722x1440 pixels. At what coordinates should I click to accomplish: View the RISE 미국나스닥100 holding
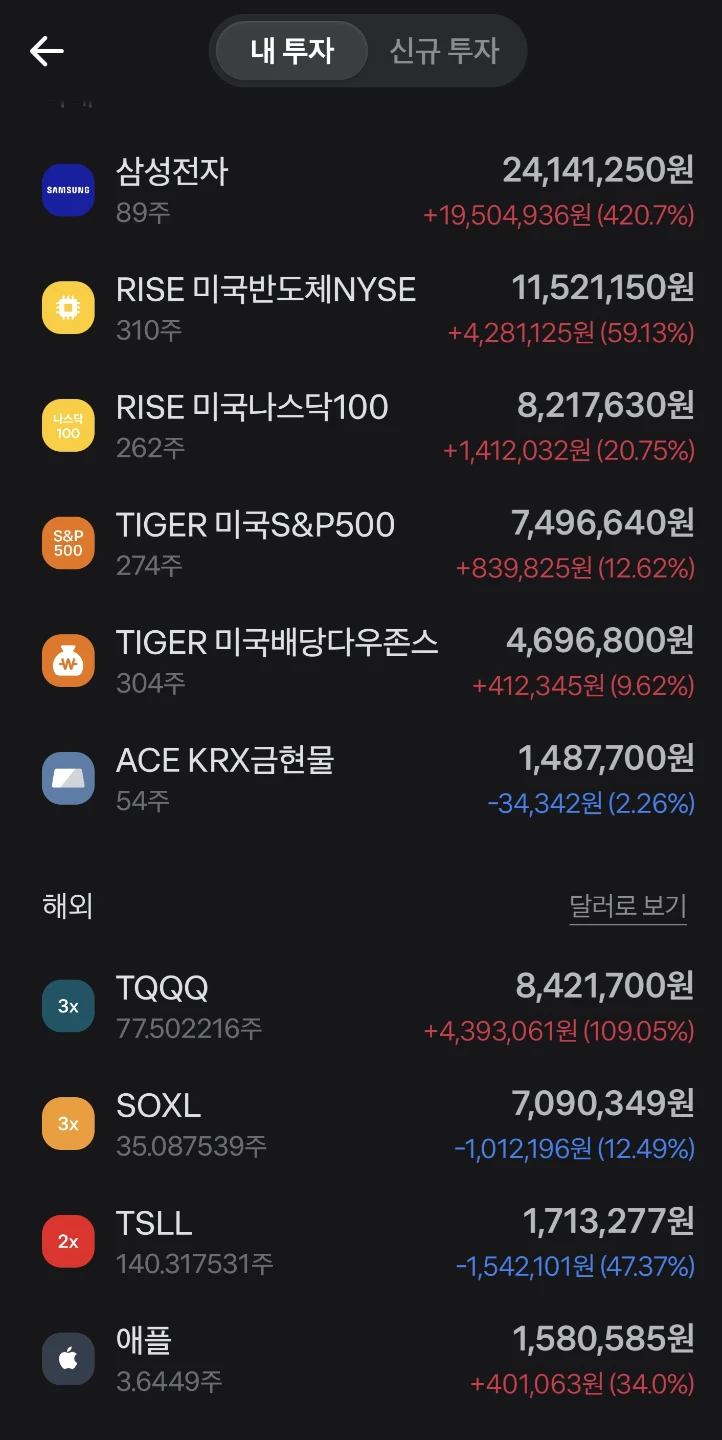coord(361,426)
